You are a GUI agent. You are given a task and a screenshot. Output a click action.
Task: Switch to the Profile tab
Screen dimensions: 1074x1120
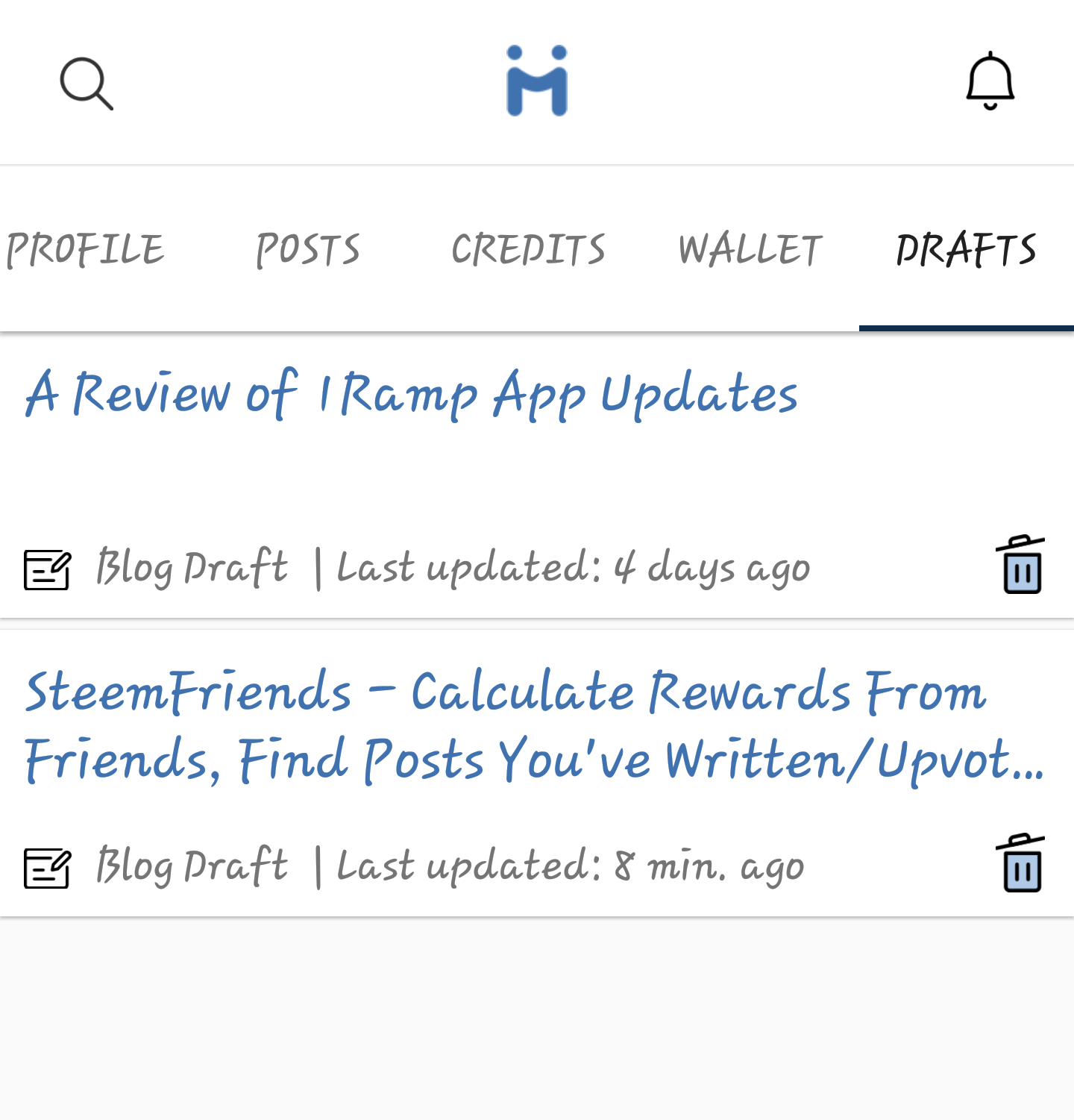coord(85,249)
